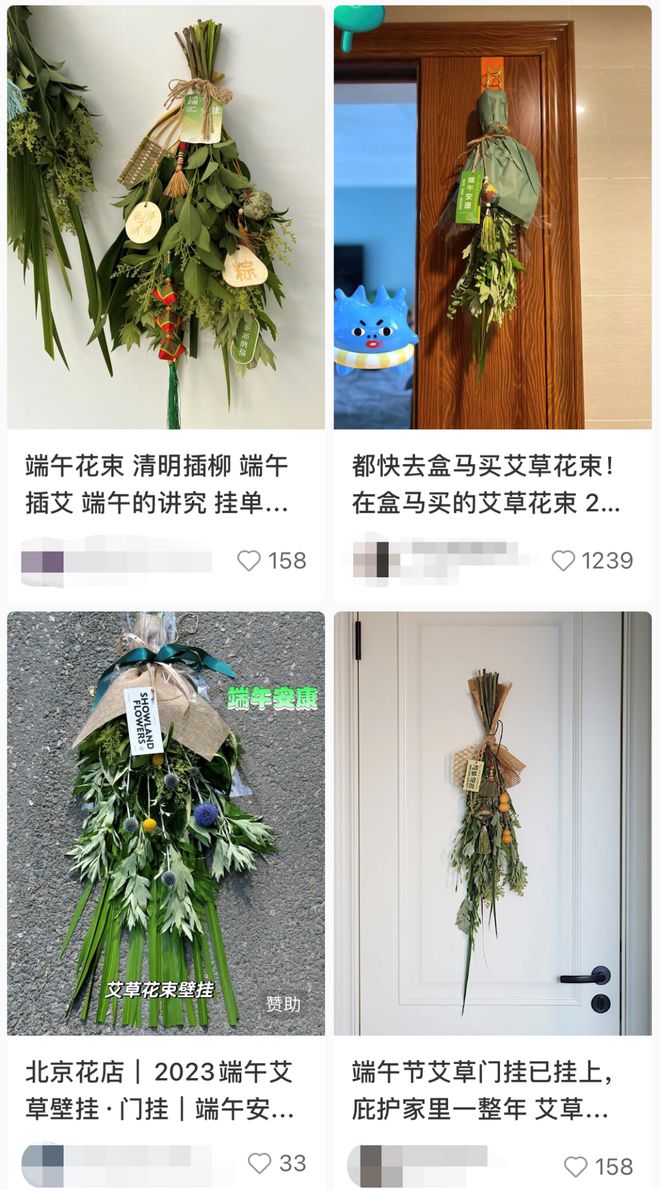Open the 北京花店 2023端午艾草壁挂 post image

point(166,823)
